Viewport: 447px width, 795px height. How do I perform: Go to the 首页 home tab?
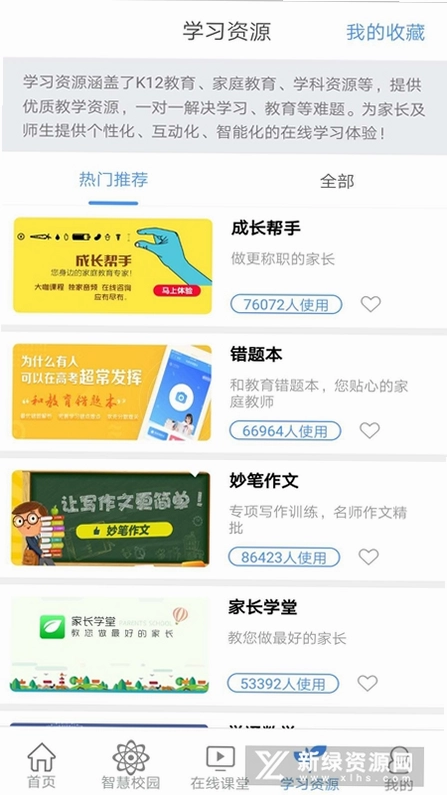pos(42,766)
